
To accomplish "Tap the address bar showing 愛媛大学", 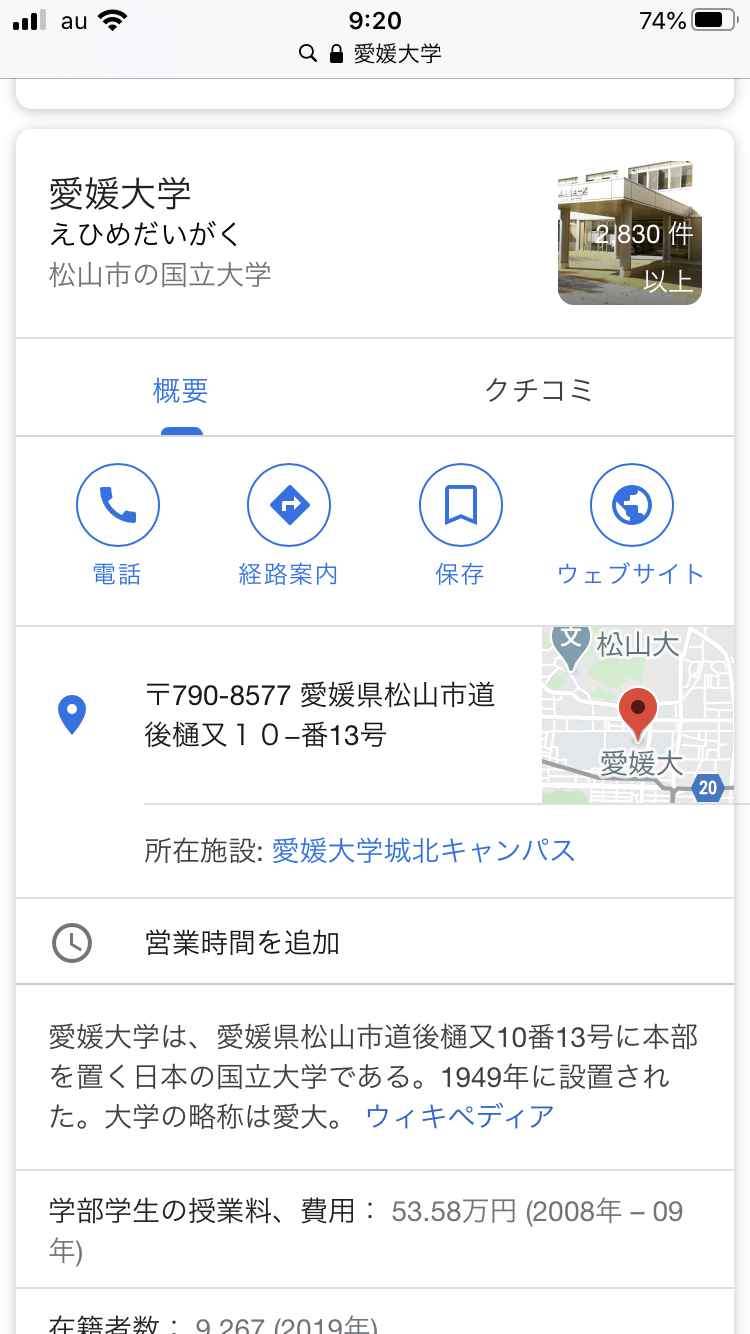I will (375, 53).
